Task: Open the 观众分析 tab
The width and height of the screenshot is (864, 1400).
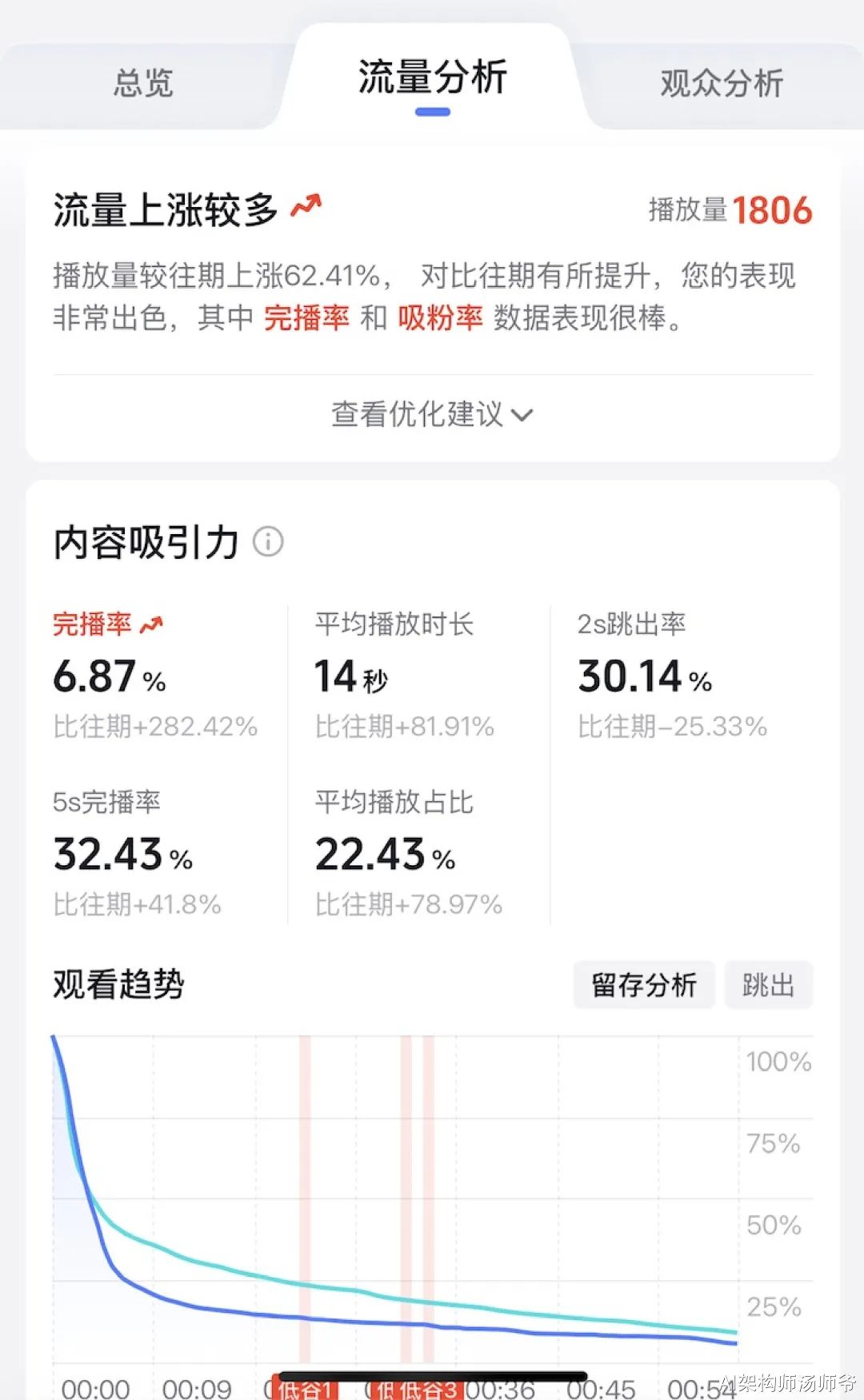Action: click(721, 83)
